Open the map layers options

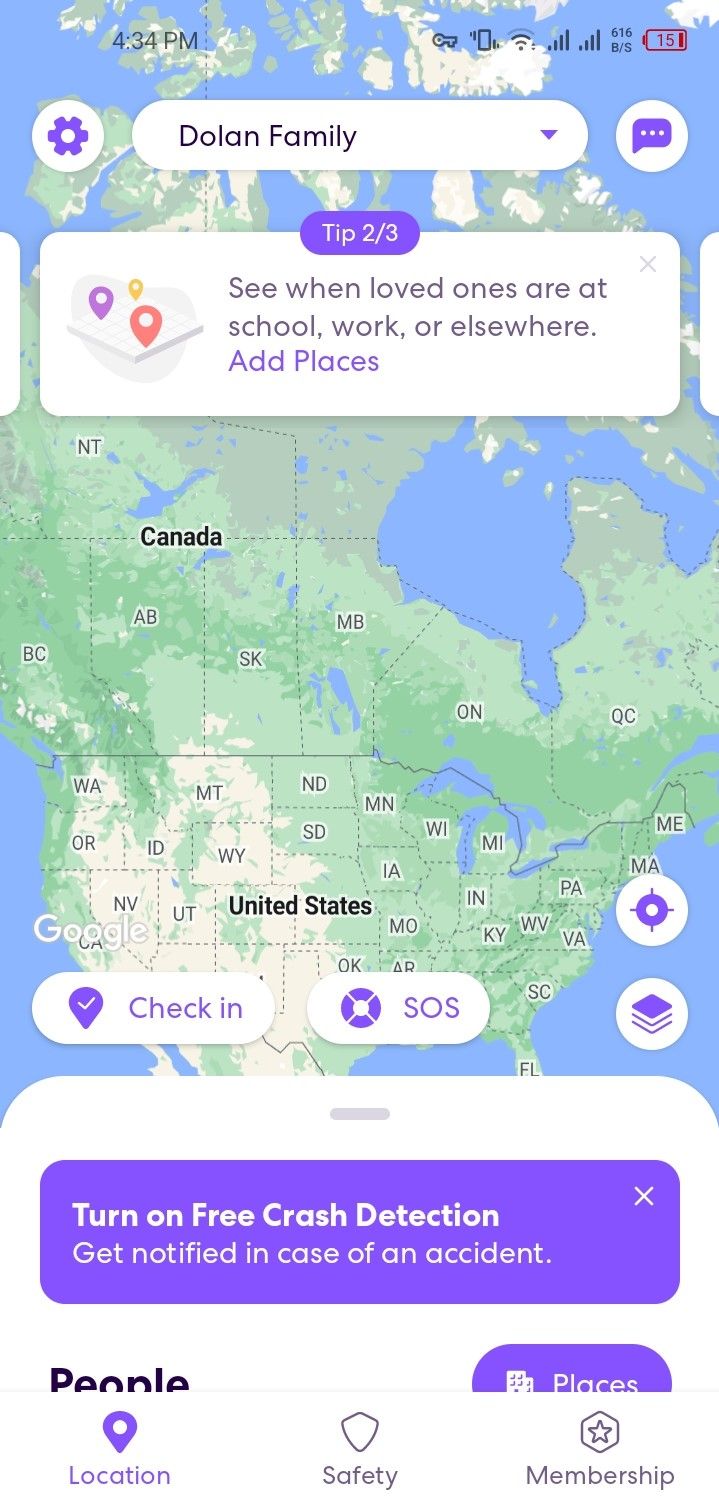(652, 1013)
